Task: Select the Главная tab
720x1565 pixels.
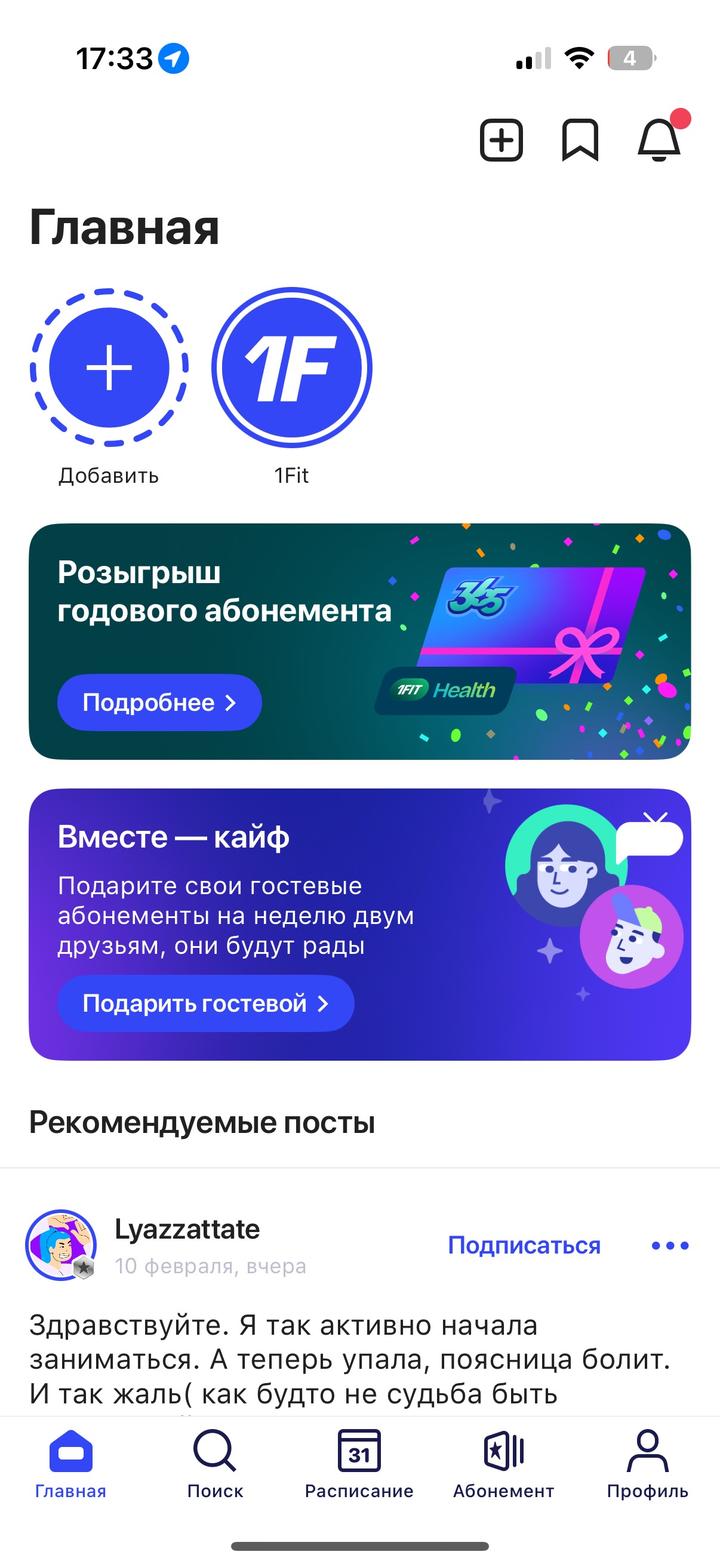Action: 70,1464
